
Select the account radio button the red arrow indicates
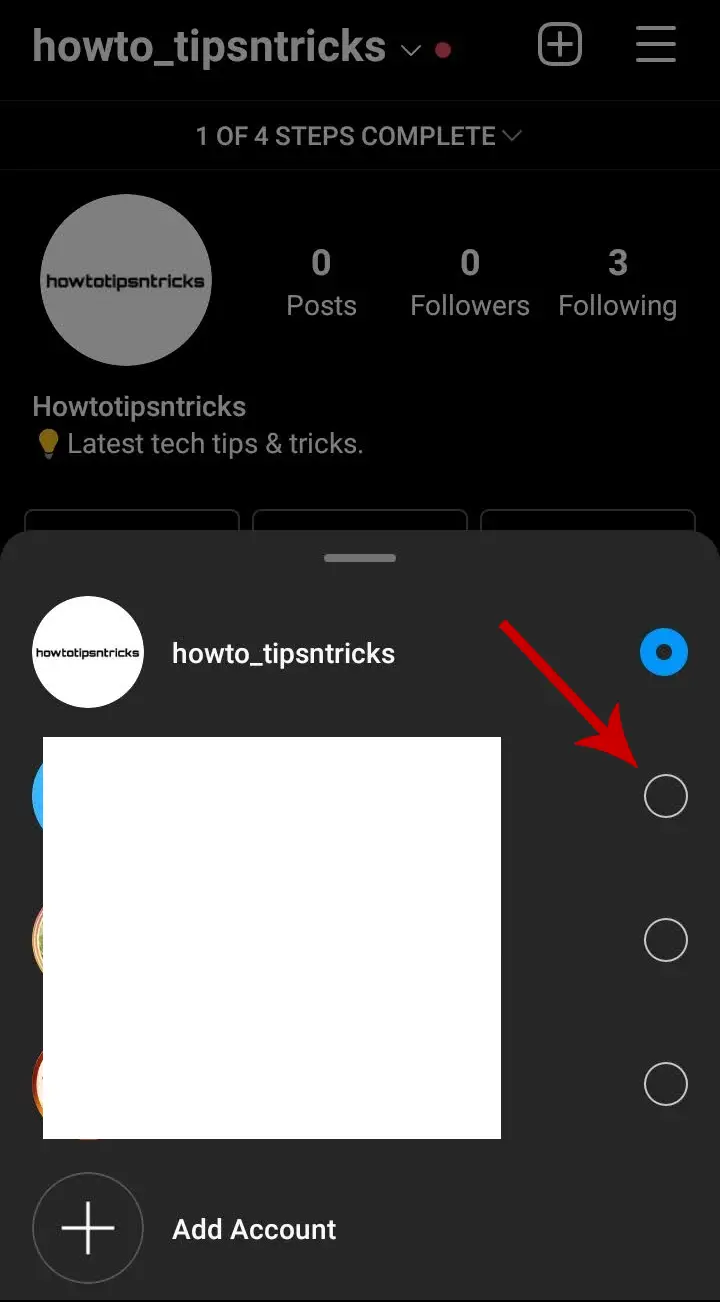(x=665, y=797)
